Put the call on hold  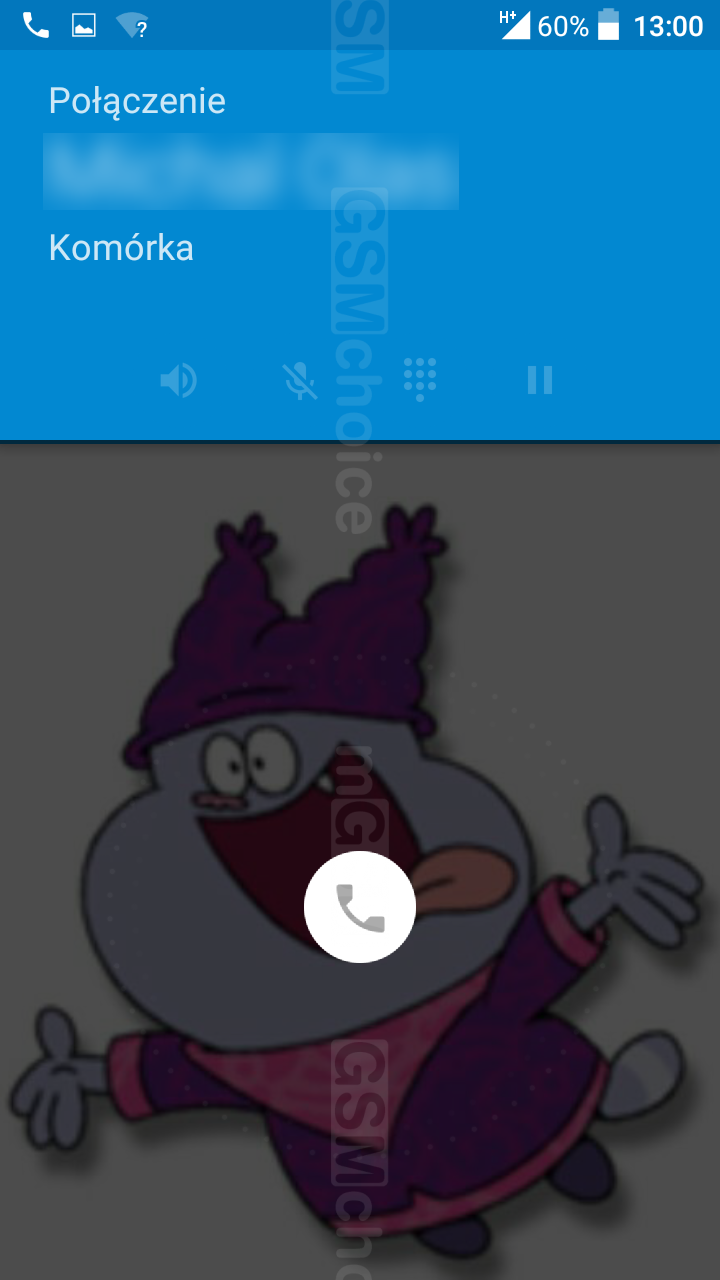pos(540,380)
